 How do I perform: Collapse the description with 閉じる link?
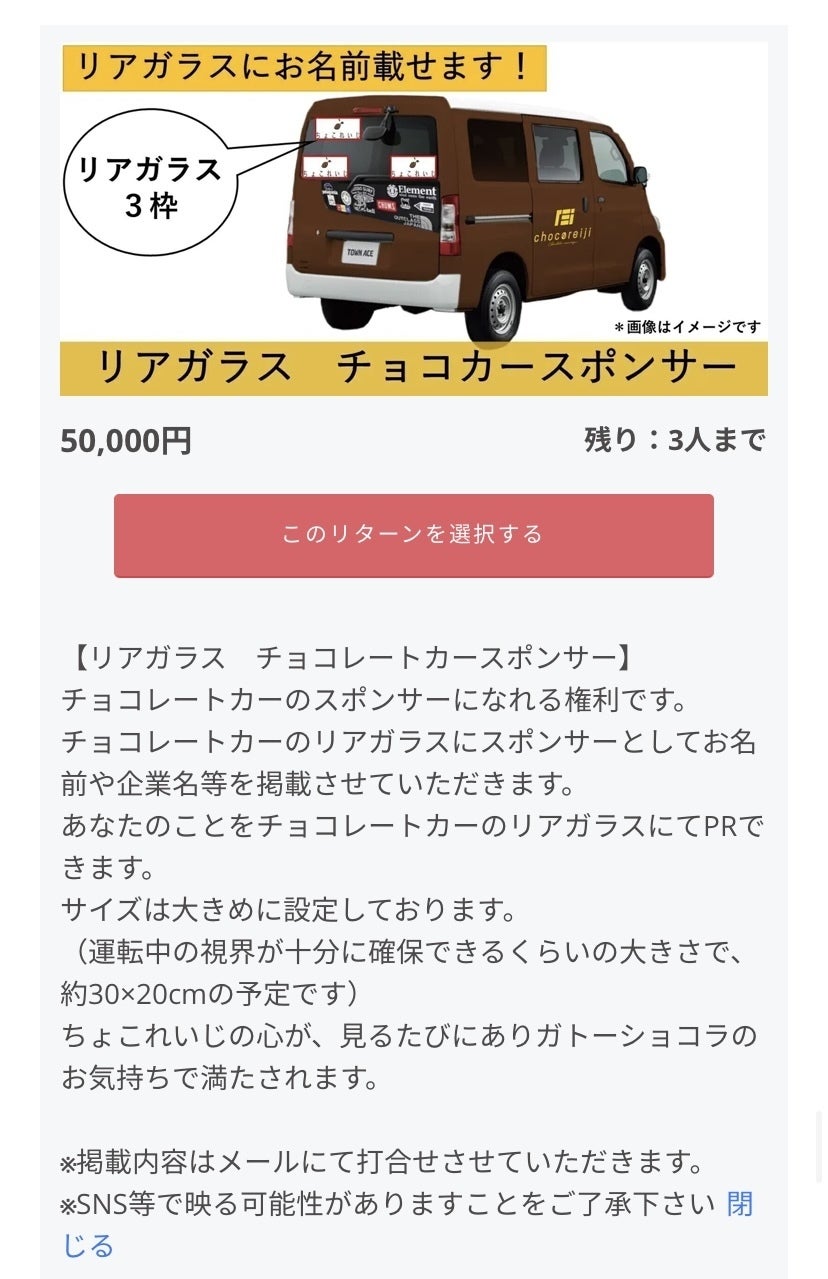pyautogui.click(x=738, y=1204)
